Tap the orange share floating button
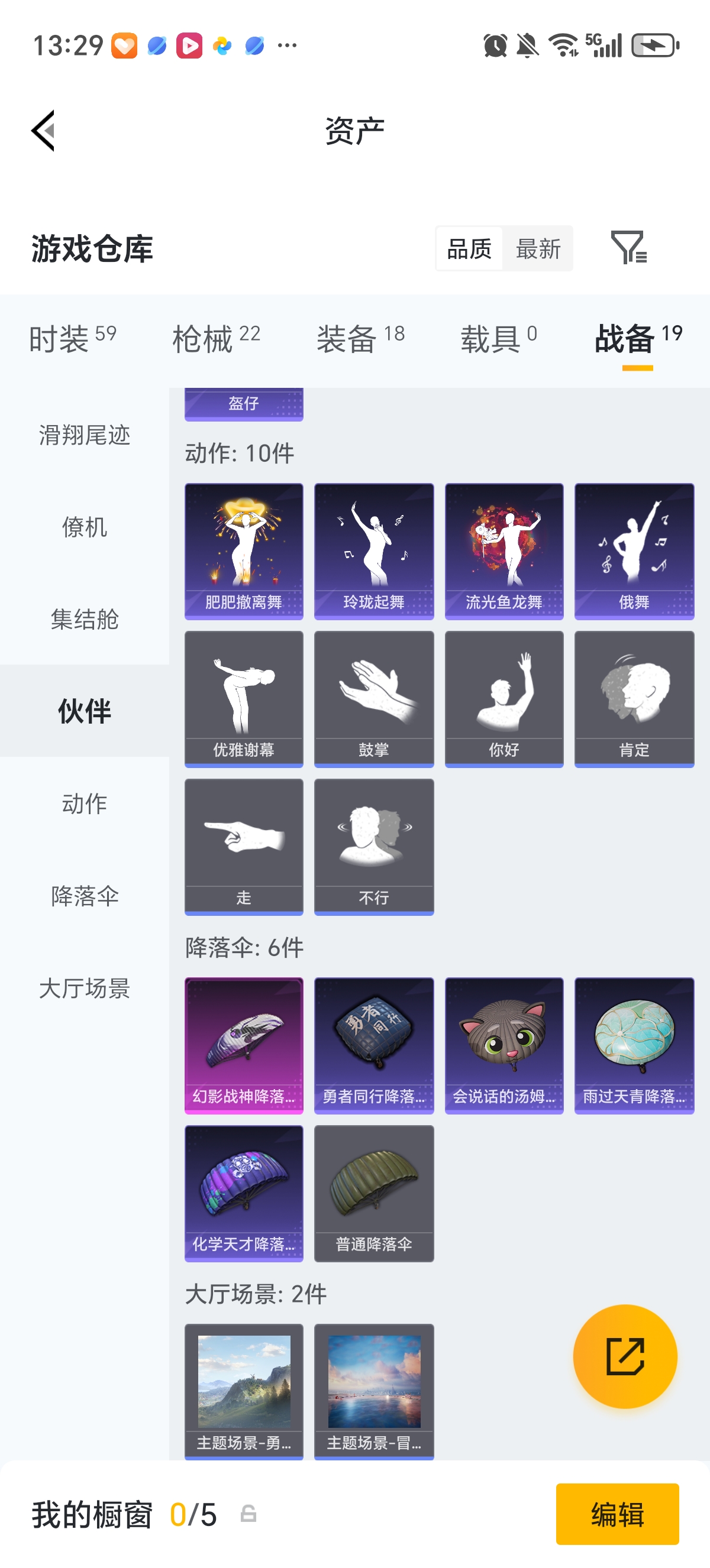Image resolution: width=710 pixels, height=1568 pixels. coord(625,1356)
